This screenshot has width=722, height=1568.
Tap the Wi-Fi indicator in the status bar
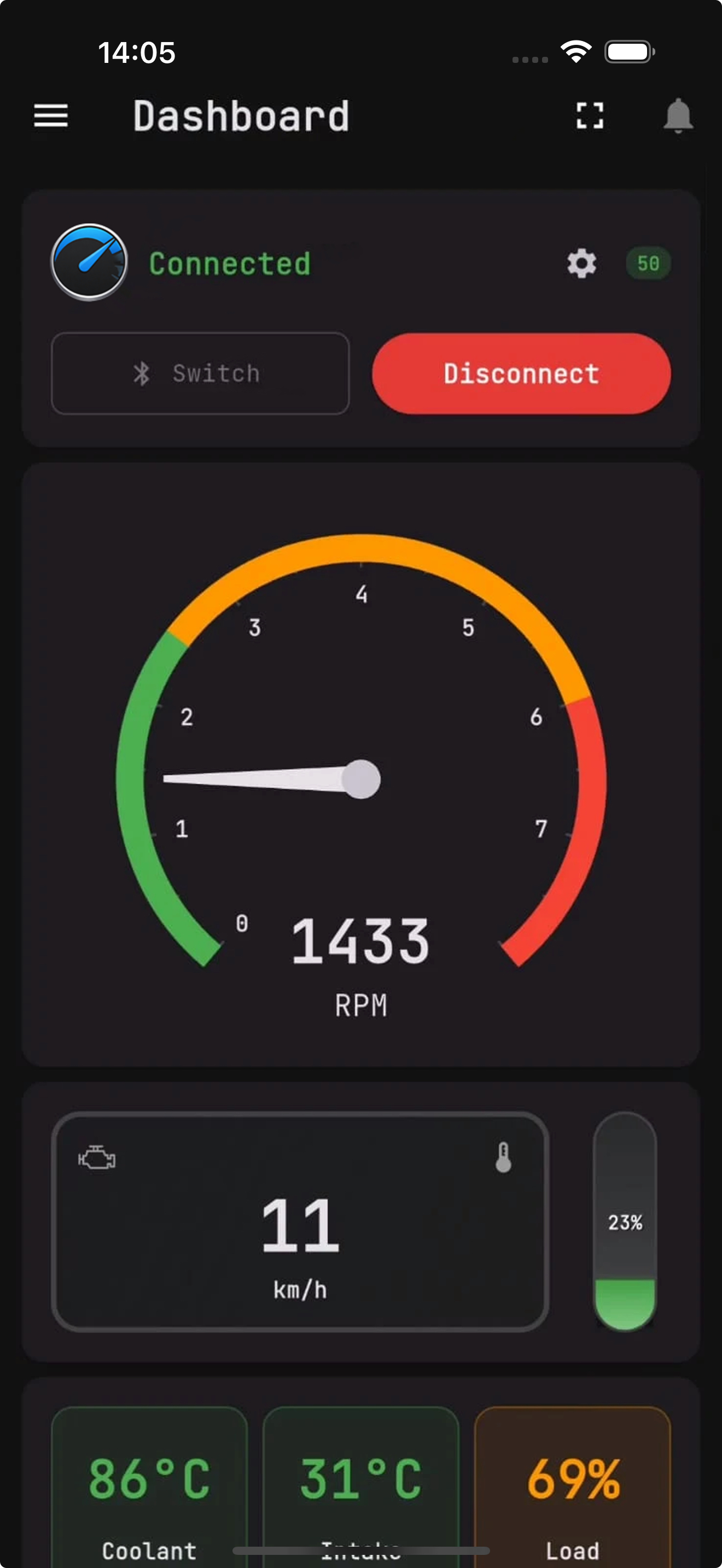tap(575, 52)
